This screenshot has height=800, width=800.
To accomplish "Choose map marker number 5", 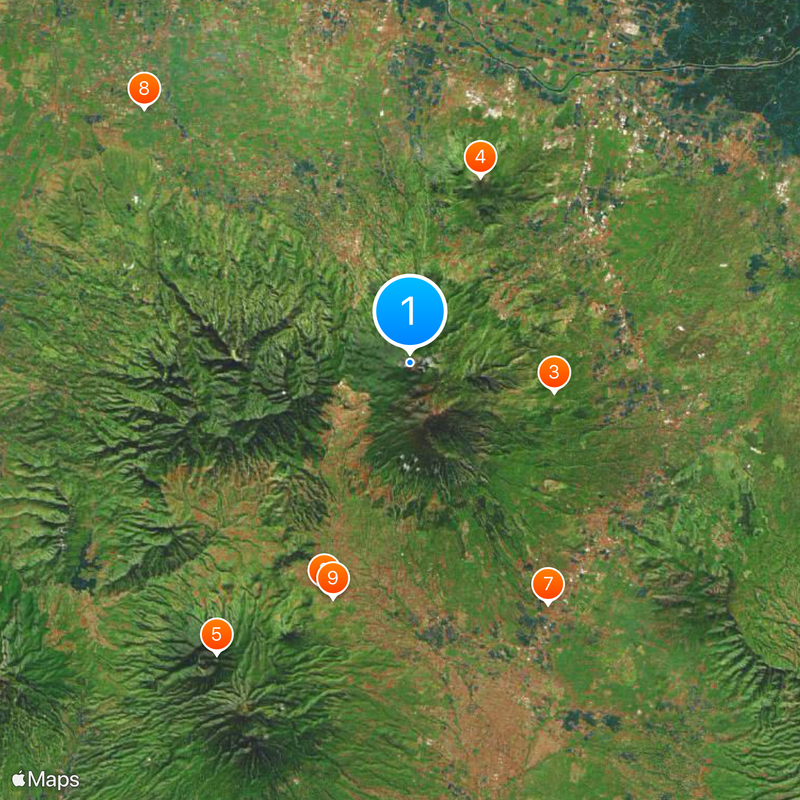I will [216, 634].
